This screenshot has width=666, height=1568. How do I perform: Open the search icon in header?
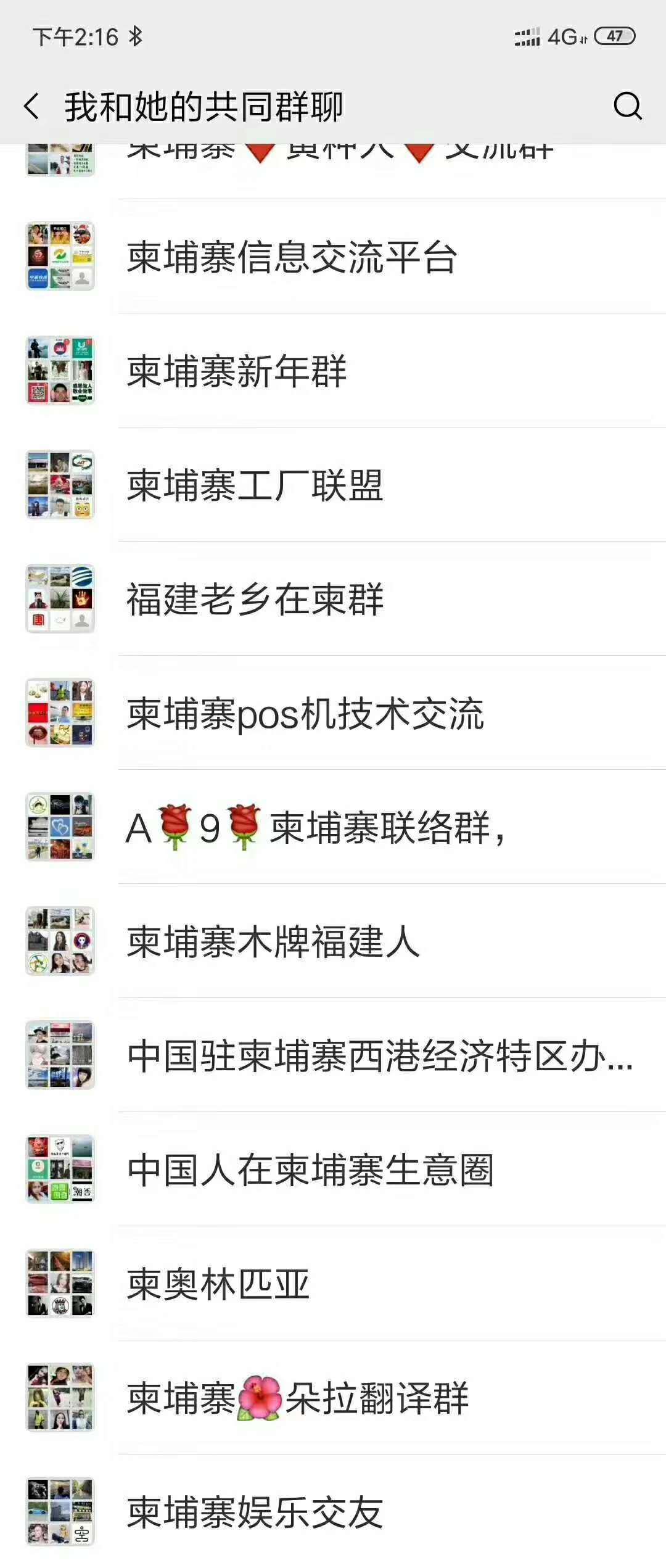tap(627, 106)
